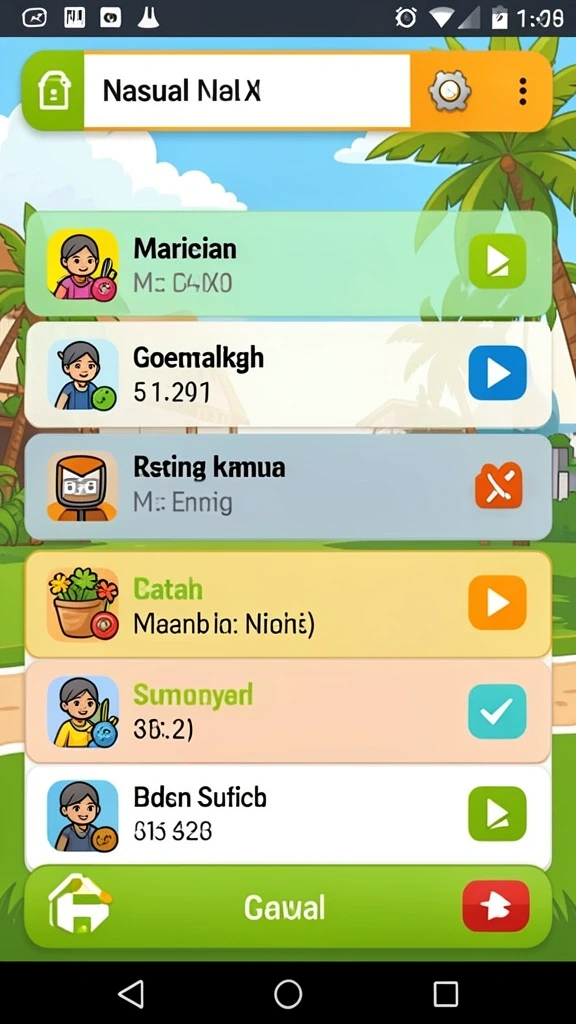Tap the orange tool icon on Rsting kamua
The width and height of the screenshot is (576, 1024).
[x=498, y=485]
